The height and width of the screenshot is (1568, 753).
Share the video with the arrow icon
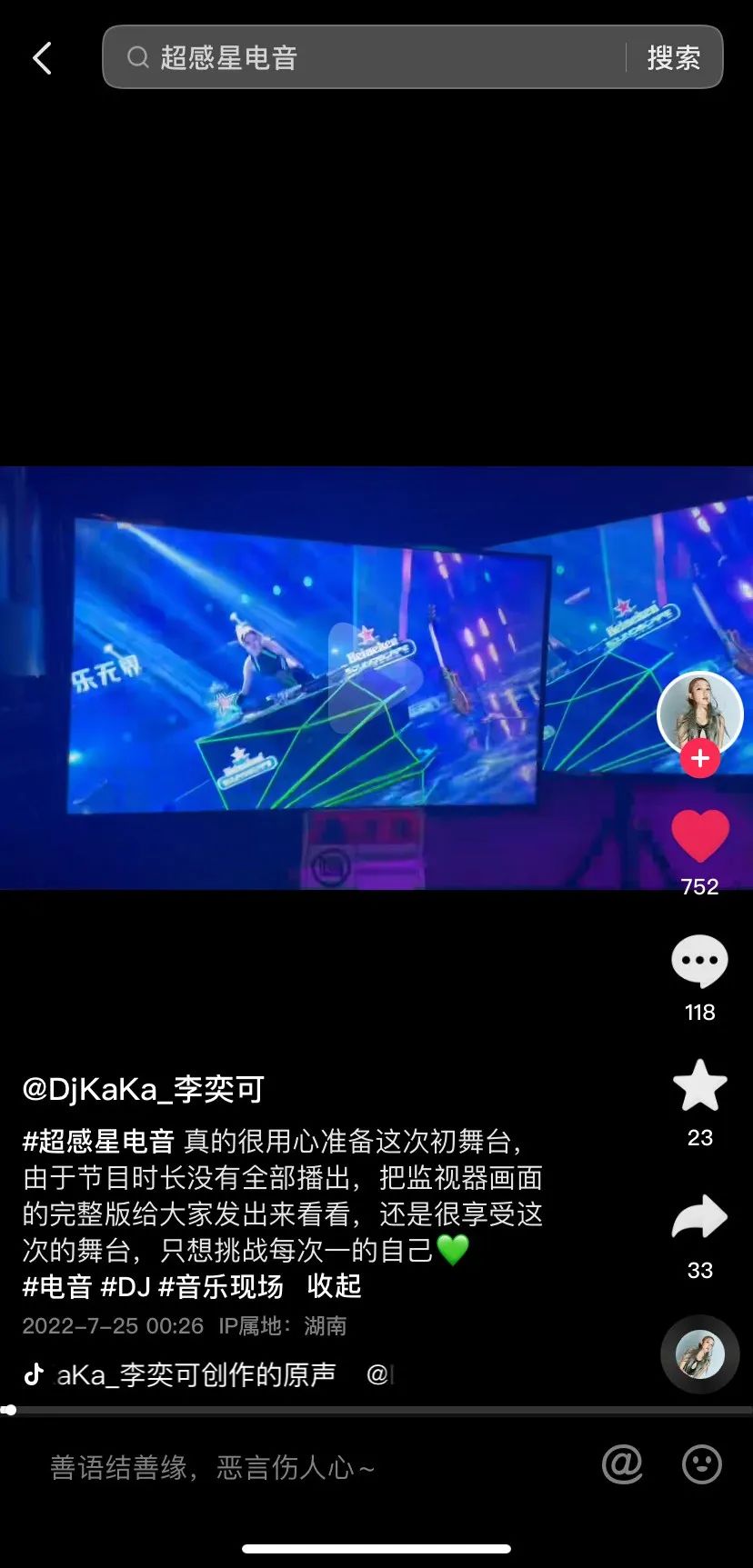click(x=699, y=1218)
